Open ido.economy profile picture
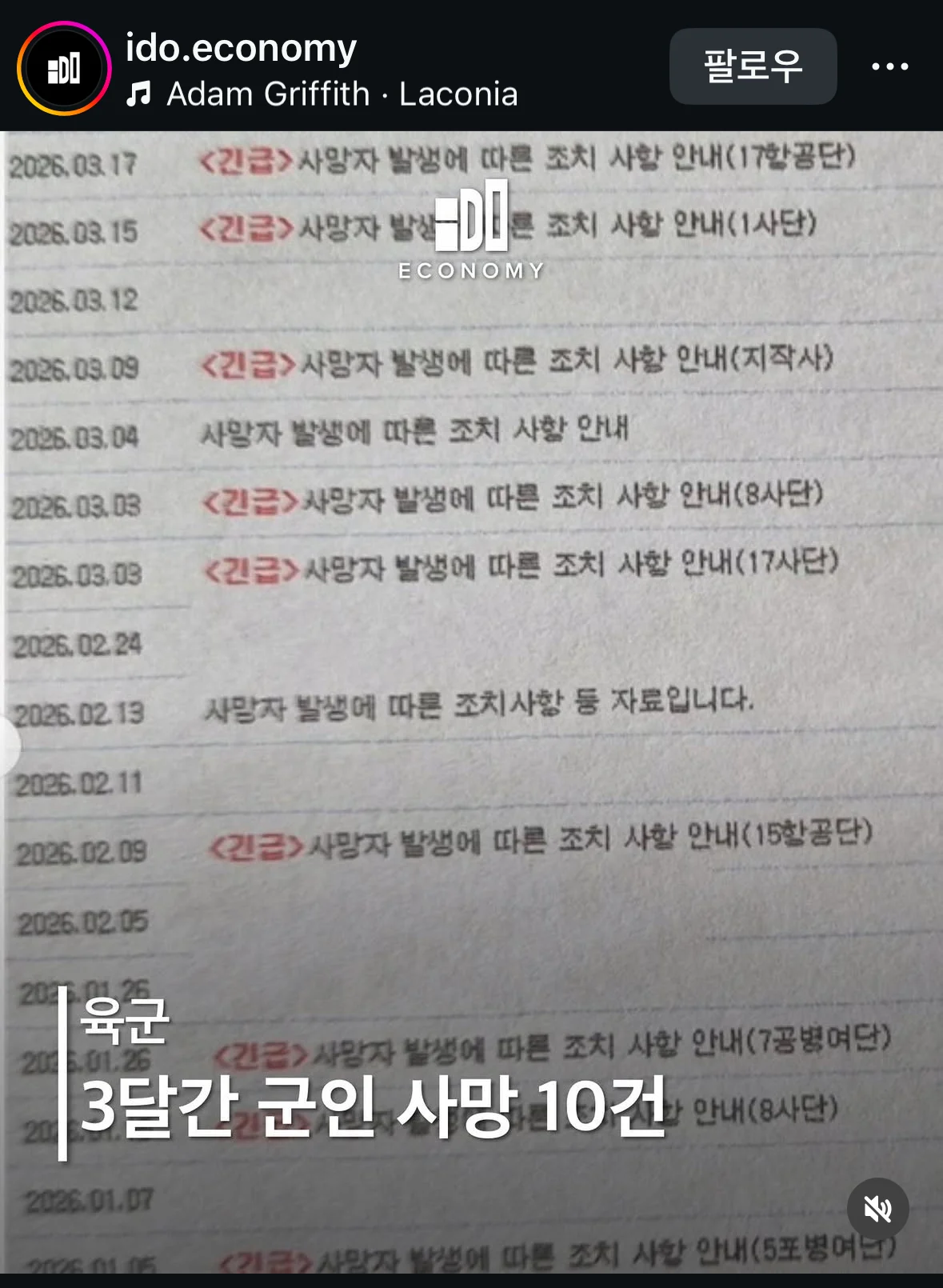Viewport: 943px width, 1288px height. pos(64,68)
